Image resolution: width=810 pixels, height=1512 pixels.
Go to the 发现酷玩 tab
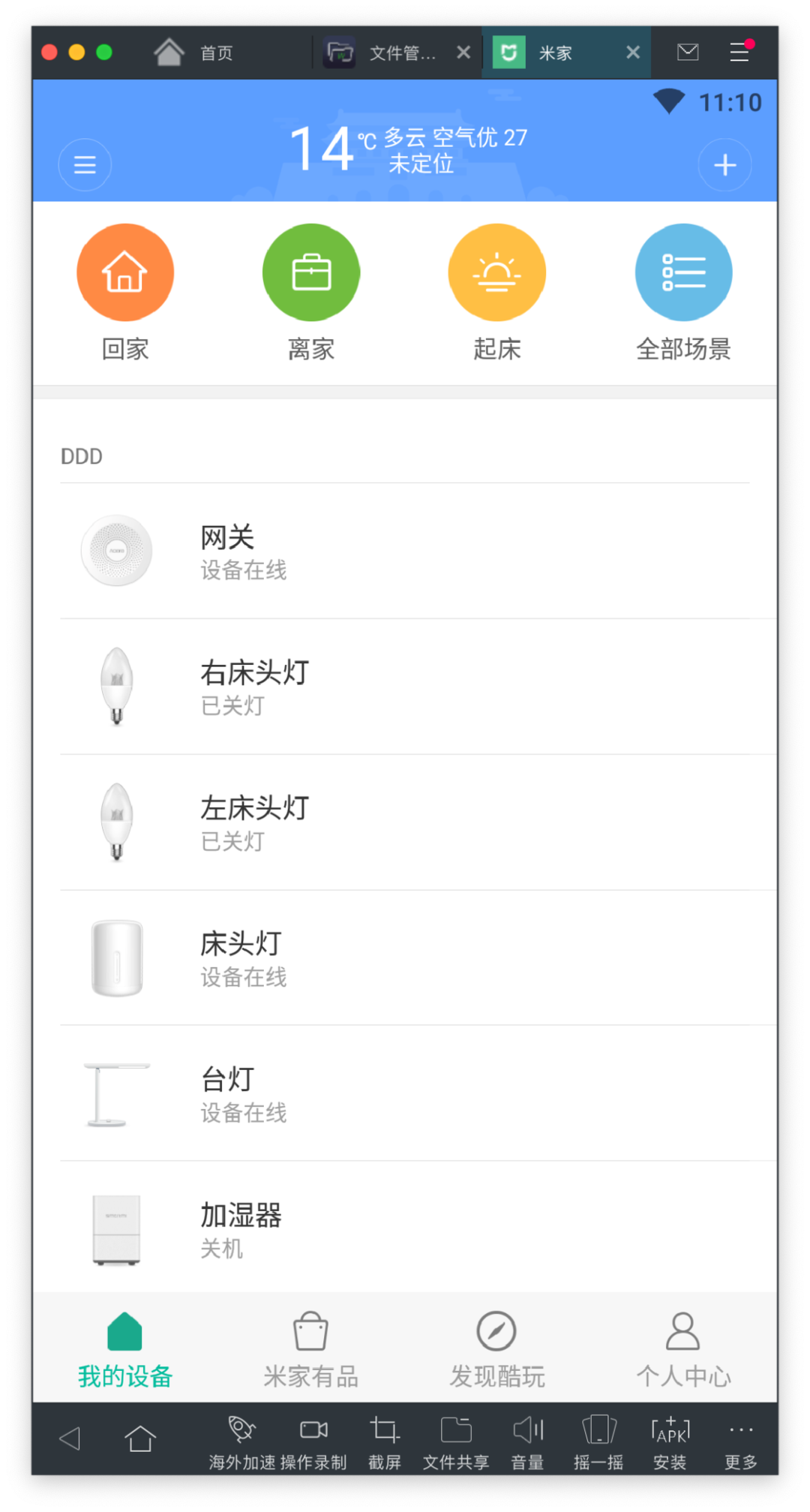coord(496,1348)
